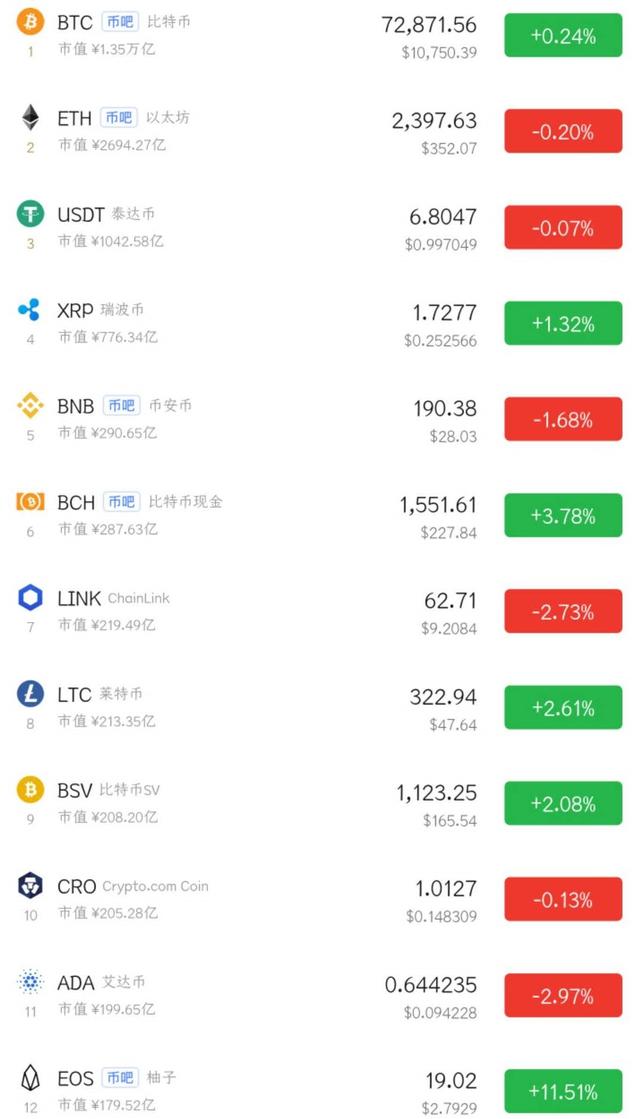Viewport: 640px width, 1119px height.
Task: Open the 币吧 tag beside ETH
Action: [119, 118]
